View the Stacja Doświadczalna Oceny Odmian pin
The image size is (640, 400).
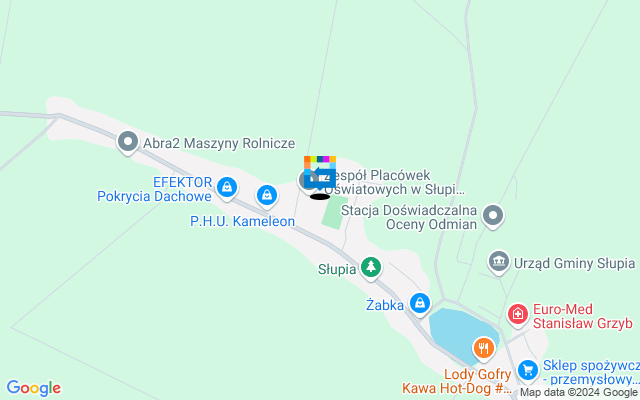click(x=492, y=215)
